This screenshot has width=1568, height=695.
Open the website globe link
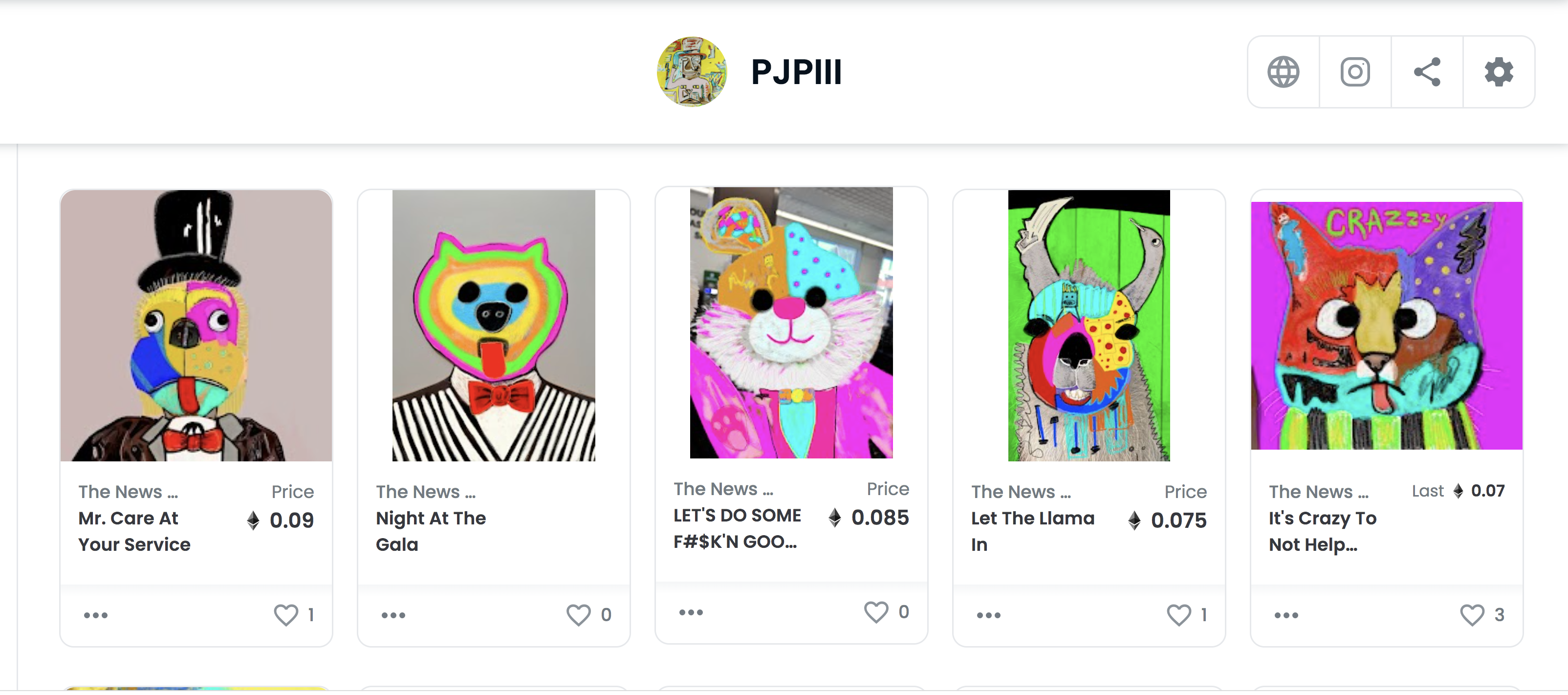1283,72
